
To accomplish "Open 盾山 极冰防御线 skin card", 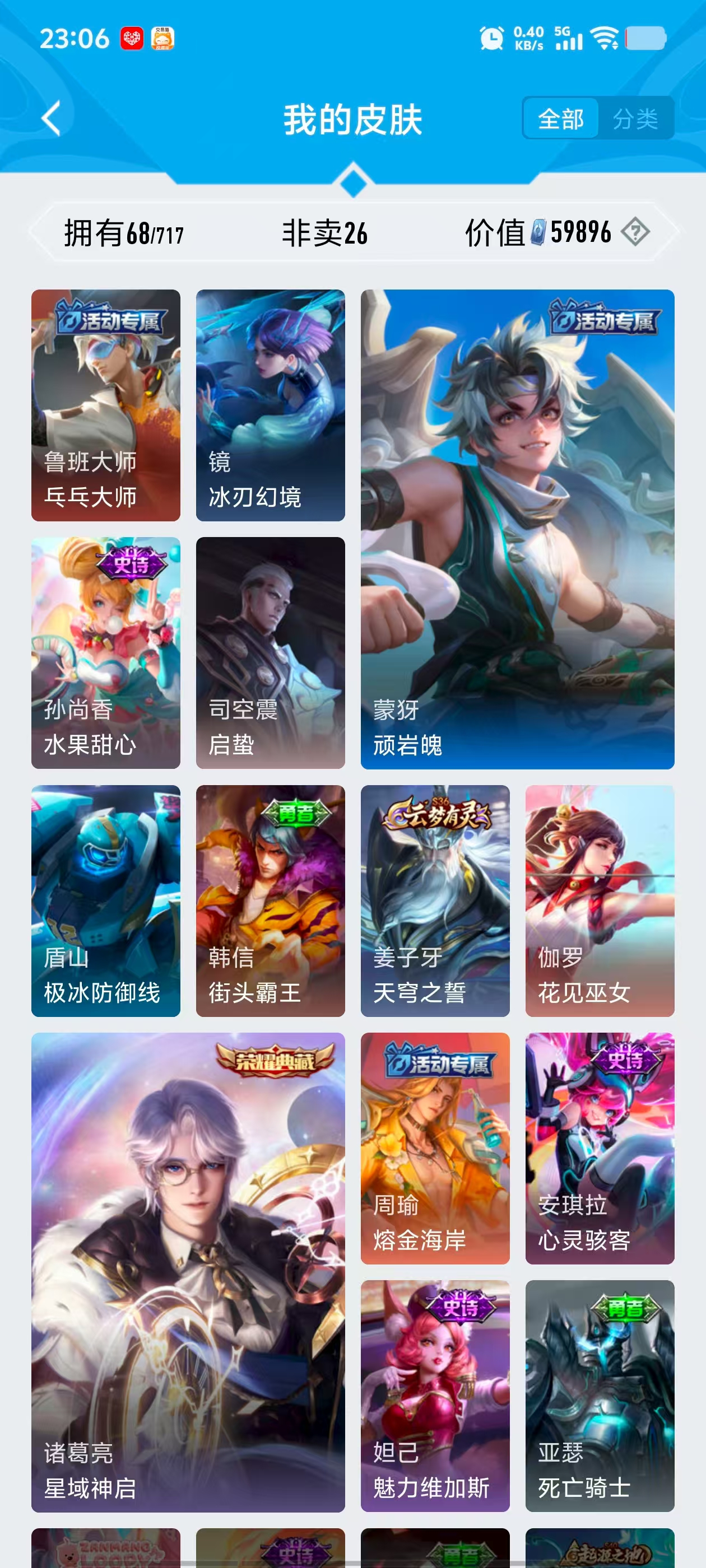I will pyautogui.click(x=106, y=900).
